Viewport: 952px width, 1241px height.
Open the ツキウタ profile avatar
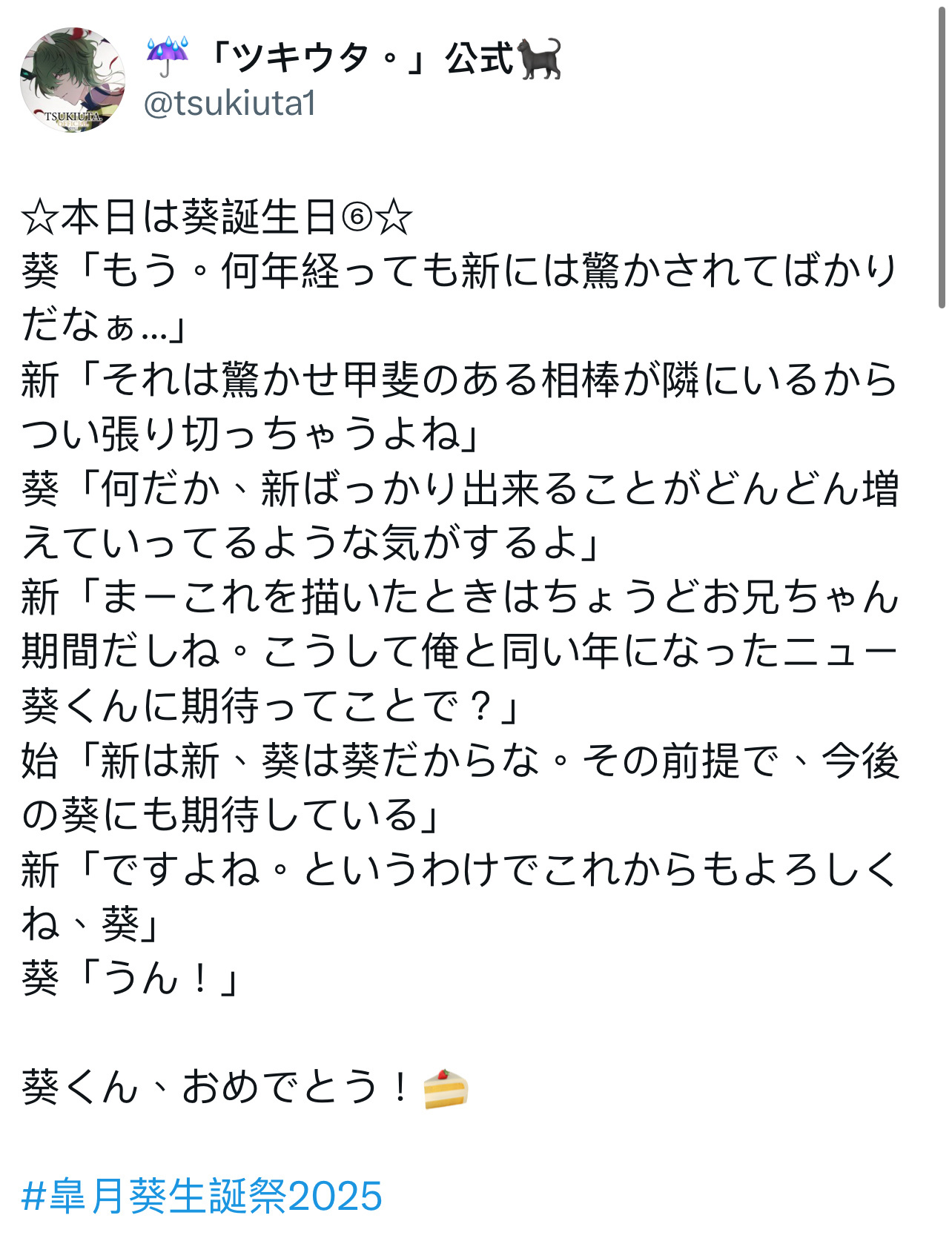tap(72, 80)
